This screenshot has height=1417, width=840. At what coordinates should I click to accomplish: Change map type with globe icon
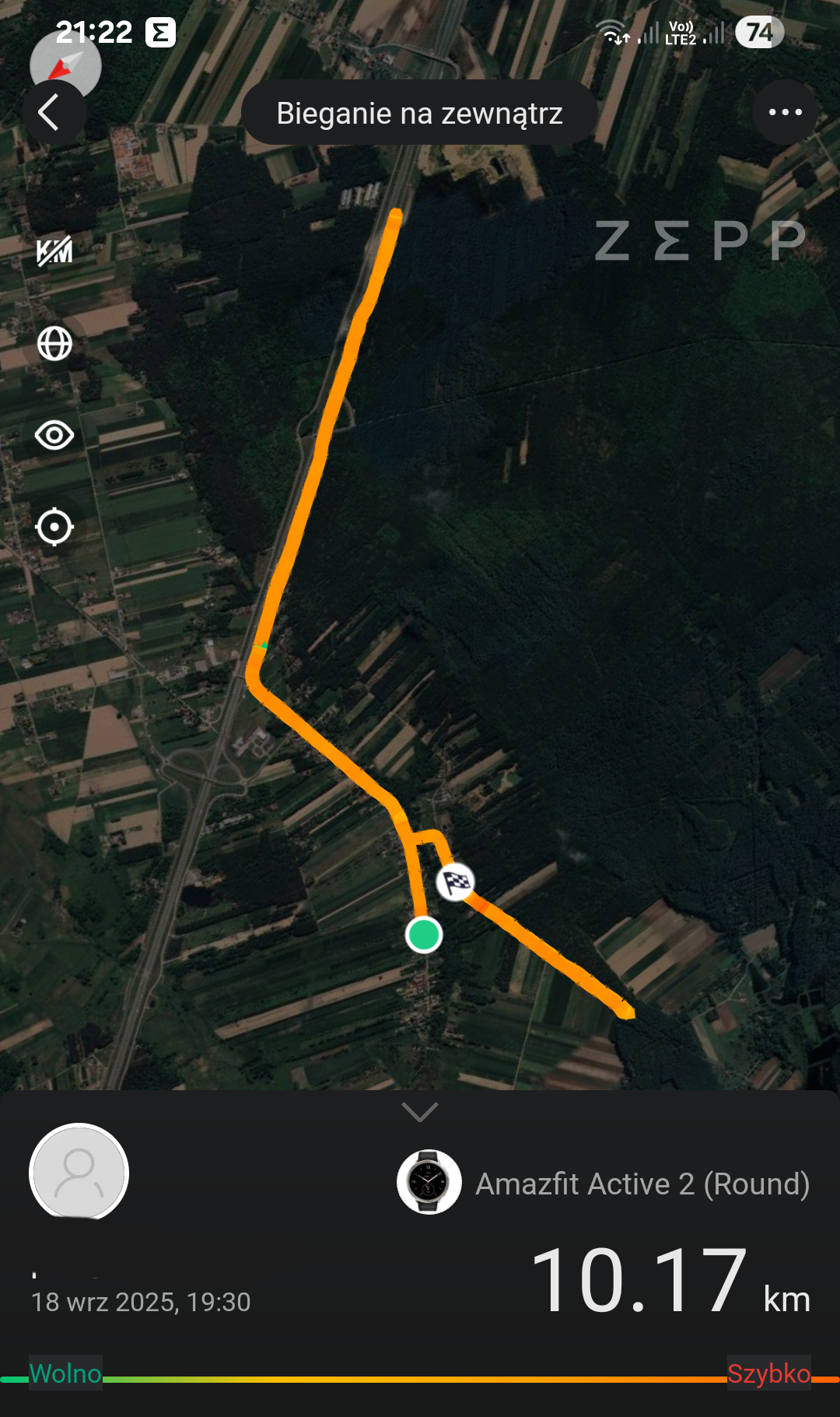54,343
